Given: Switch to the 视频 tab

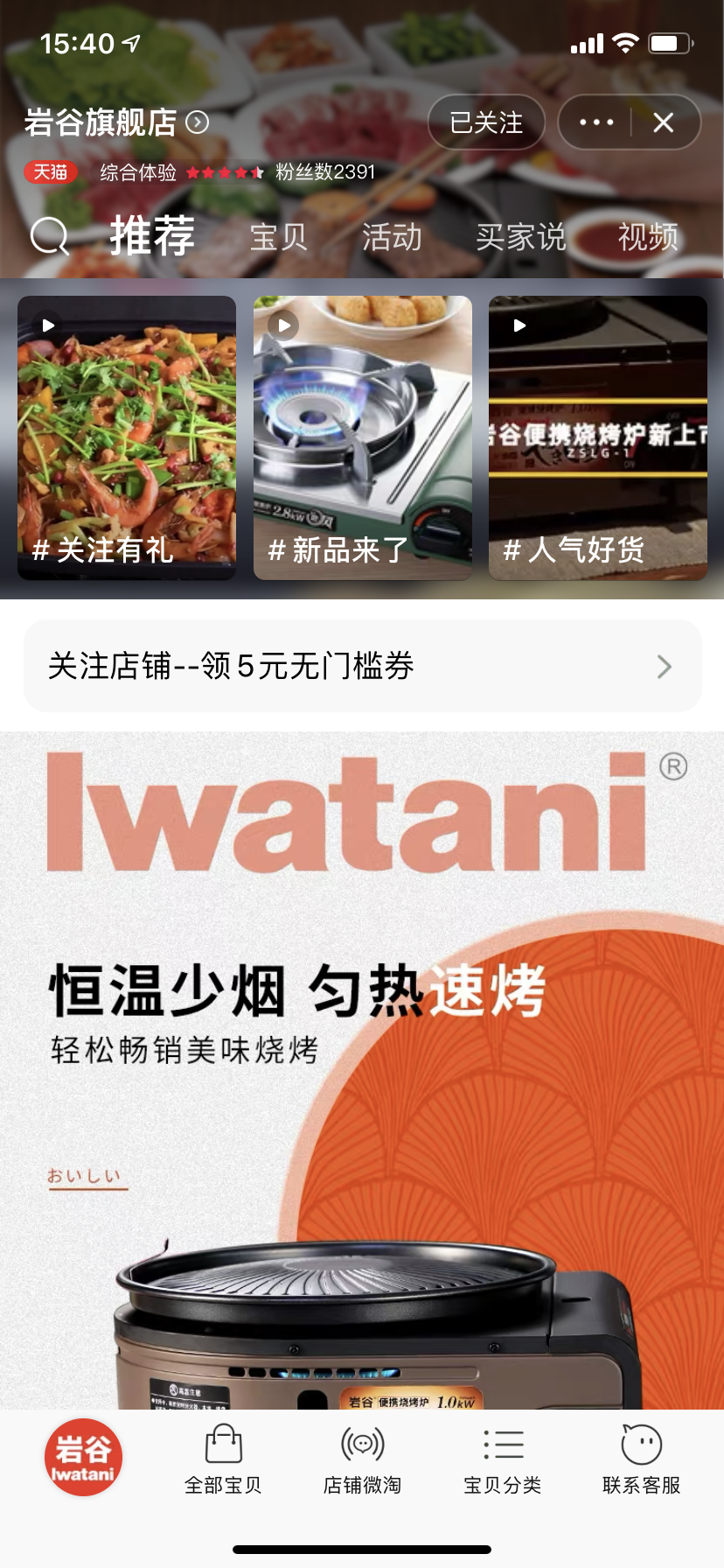Looking at the screenshot, I should click(648, 237).
